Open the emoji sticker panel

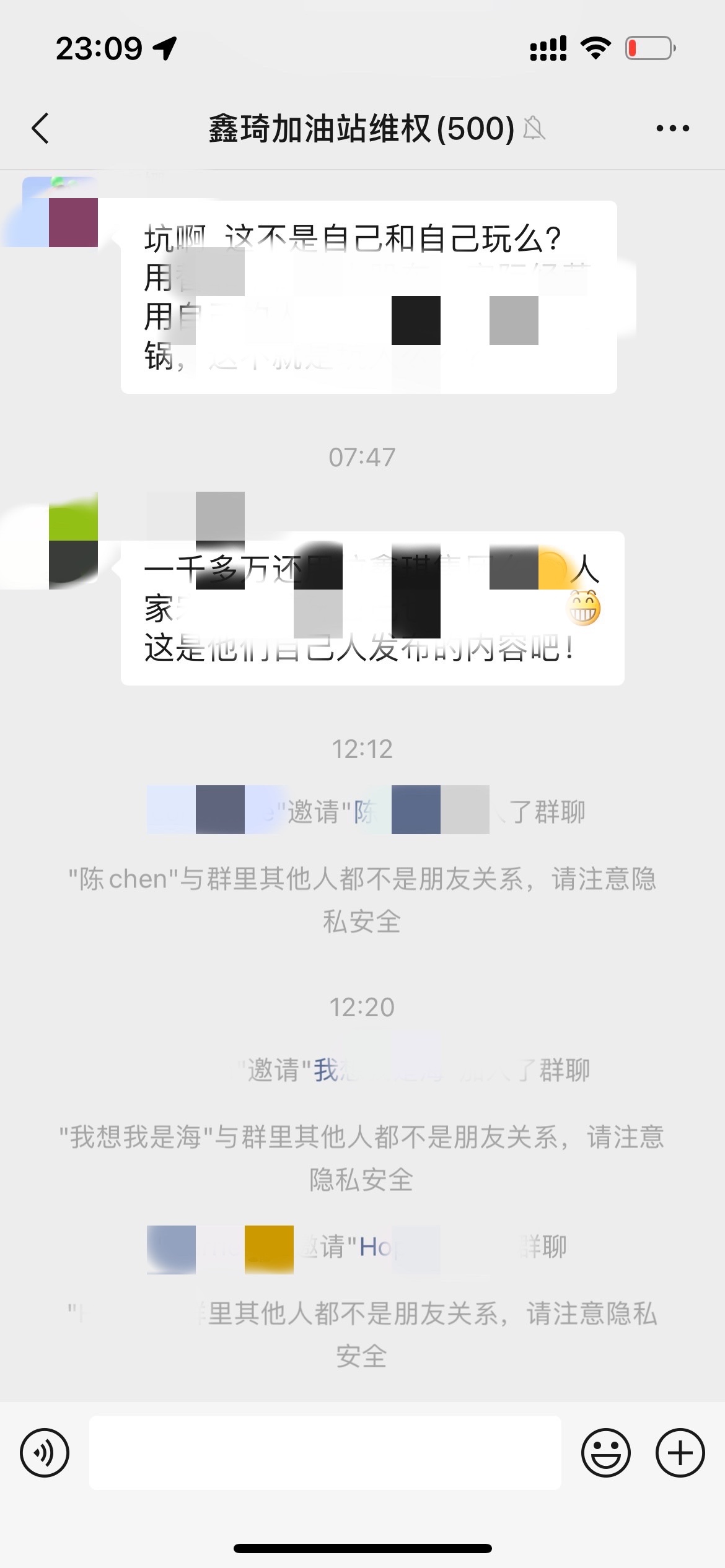click(605, 1453)
